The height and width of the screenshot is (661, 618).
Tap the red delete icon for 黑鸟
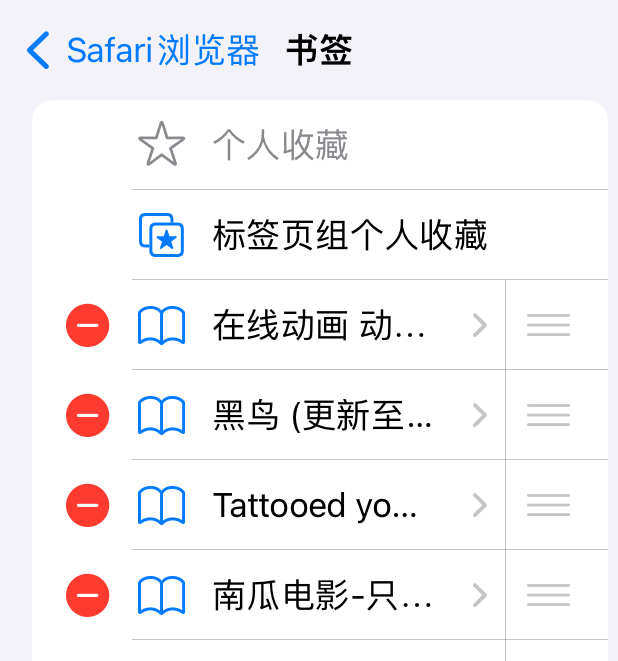[x=87, y=416]
